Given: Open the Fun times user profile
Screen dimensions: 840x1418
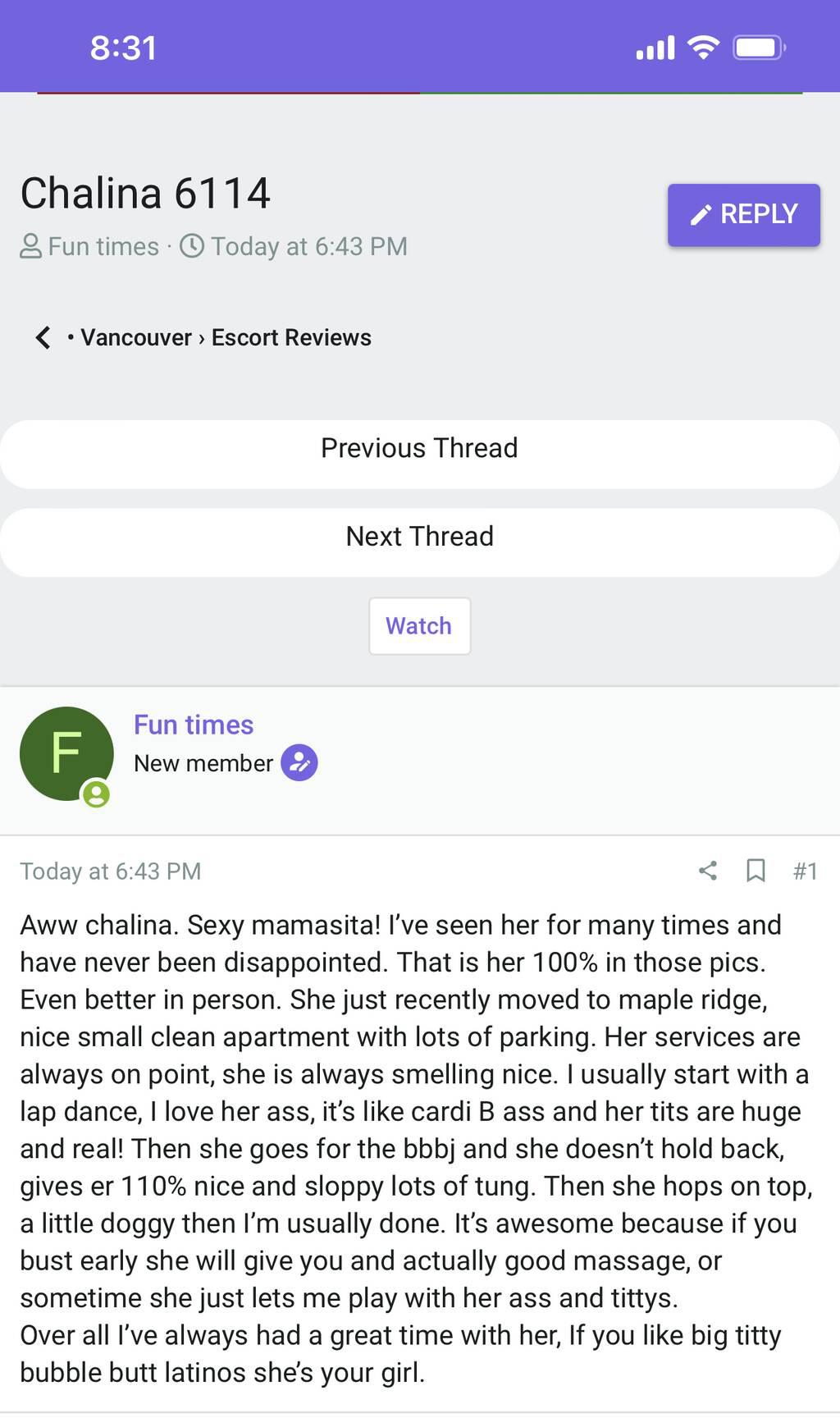Looking at the screenshot, I should tap(194, 725).
